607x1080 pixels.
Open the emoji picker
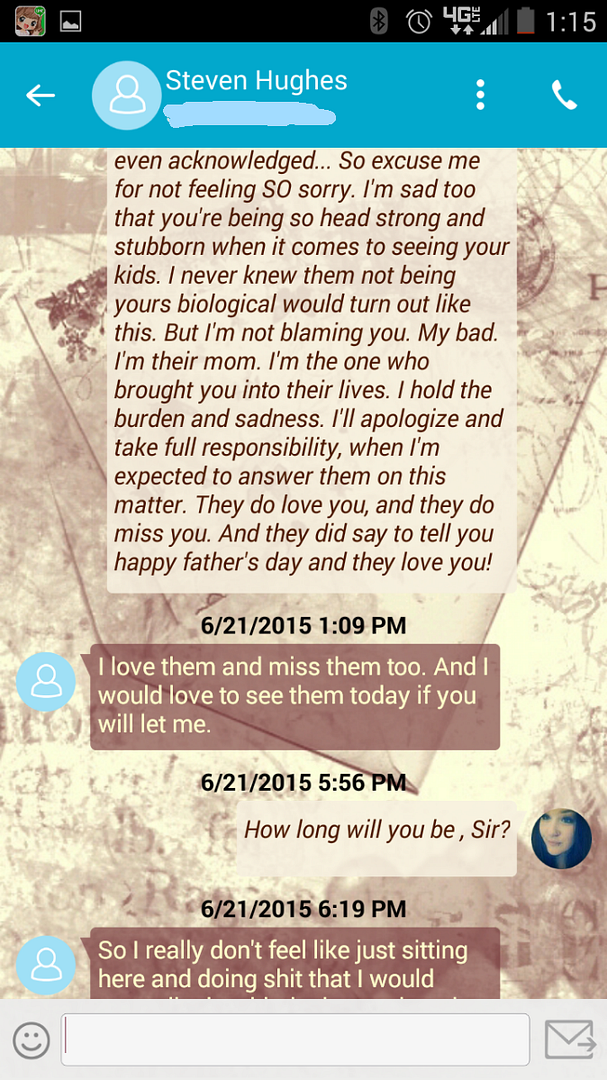coord(31,1041)
